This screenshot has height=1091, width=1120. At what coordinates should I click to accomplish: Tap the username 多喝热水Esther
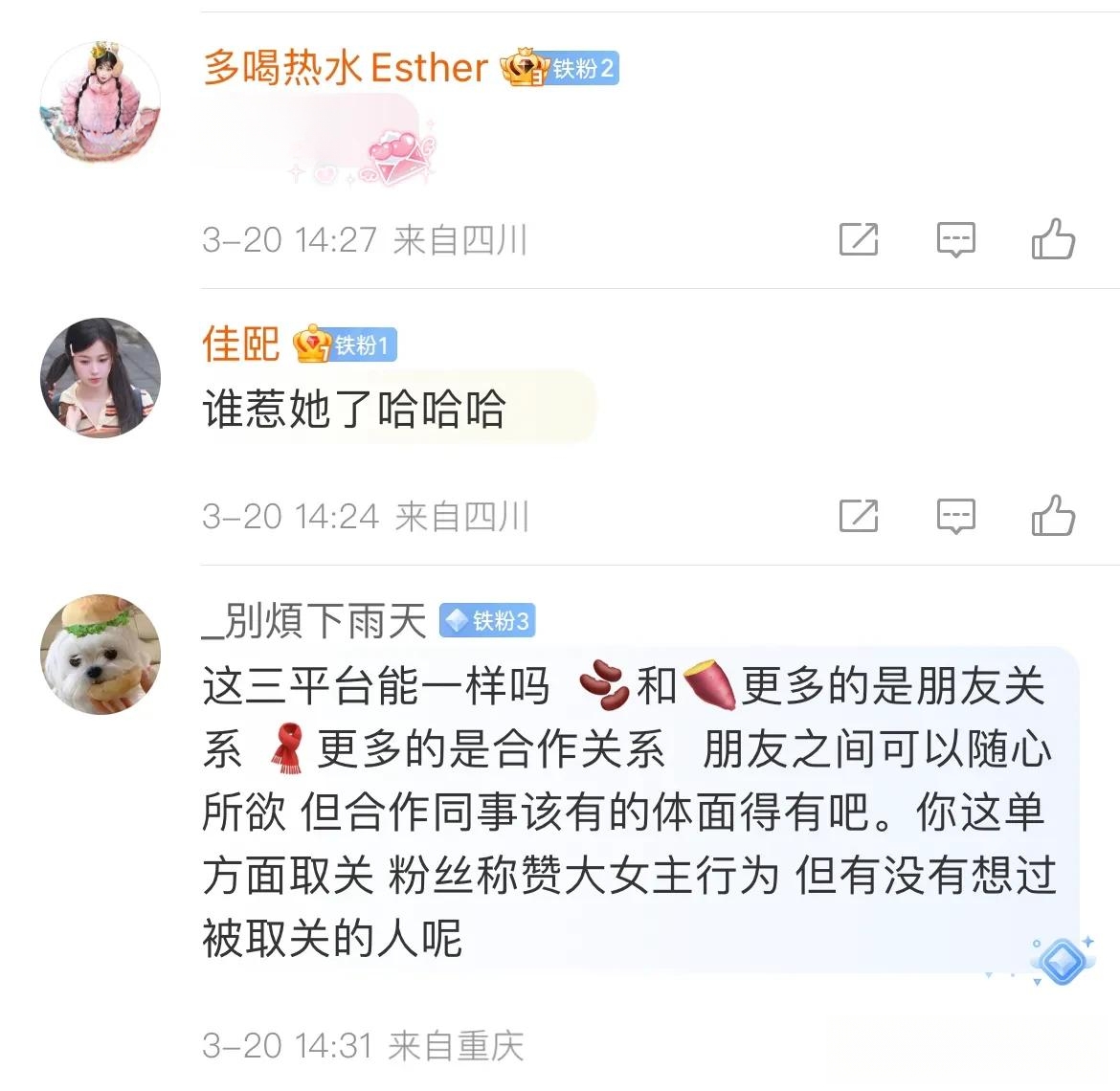pos(345,68)
